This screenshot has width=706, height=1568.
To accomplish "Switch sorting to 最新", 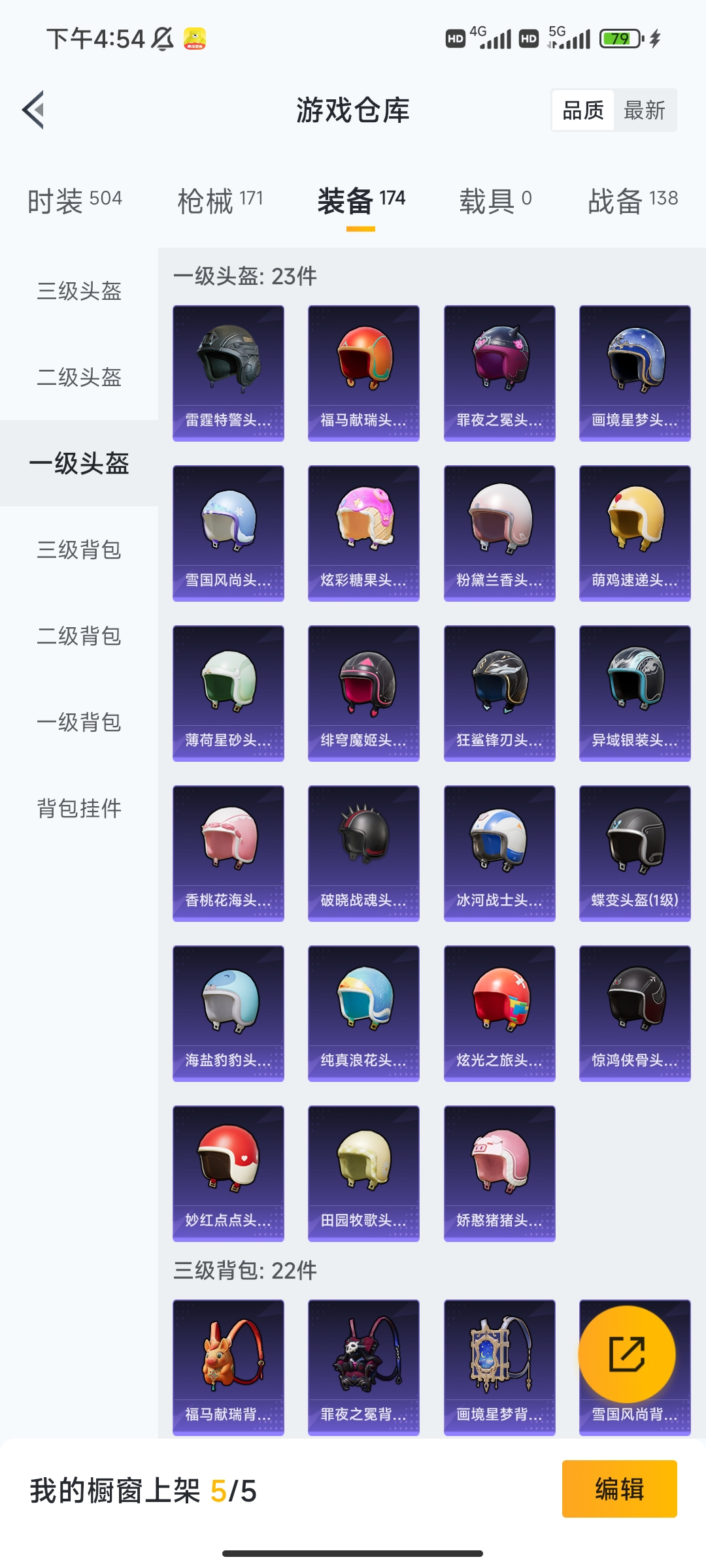I will 645,110.
